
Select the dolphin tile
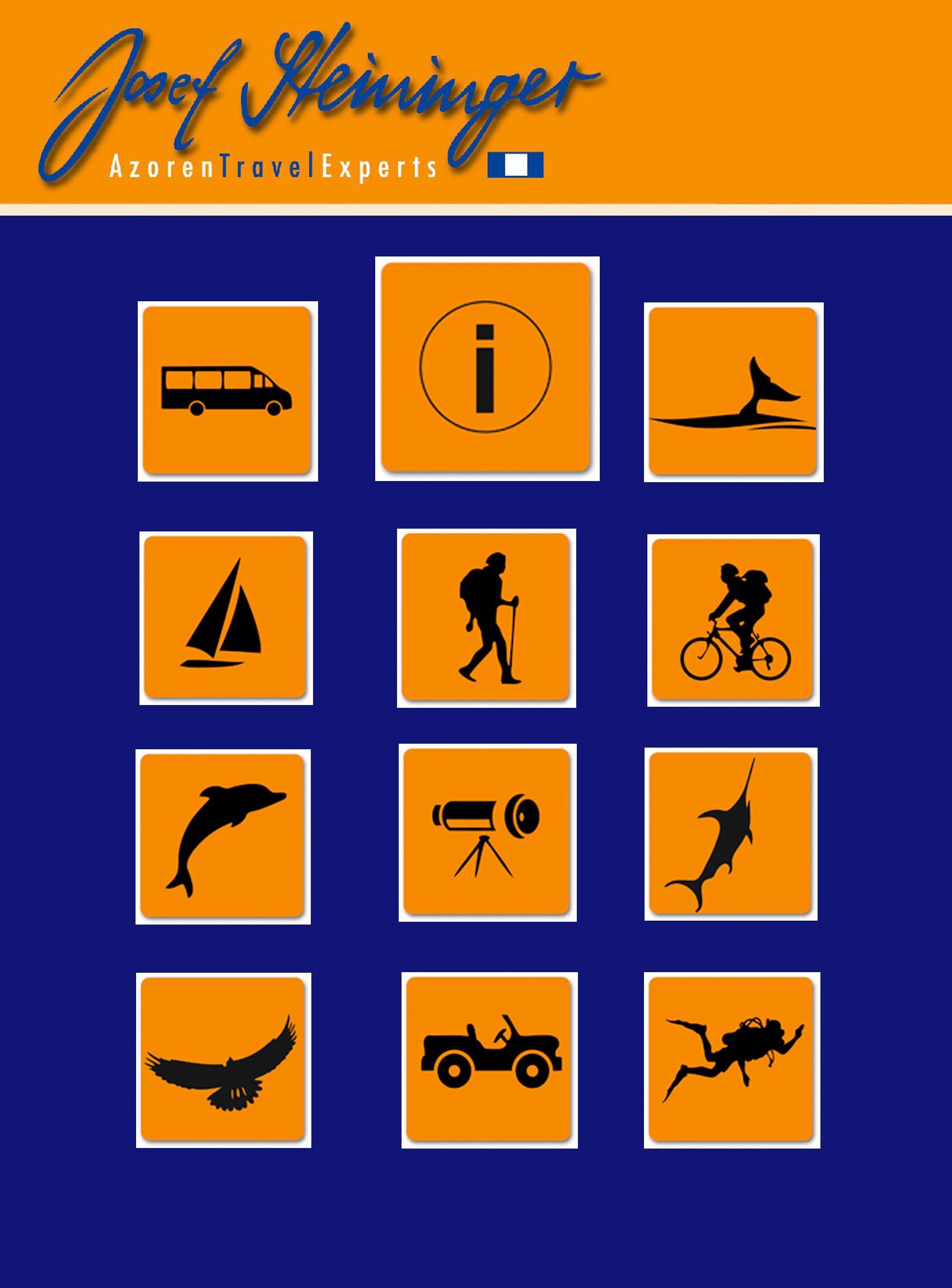(x=222, y=836)
